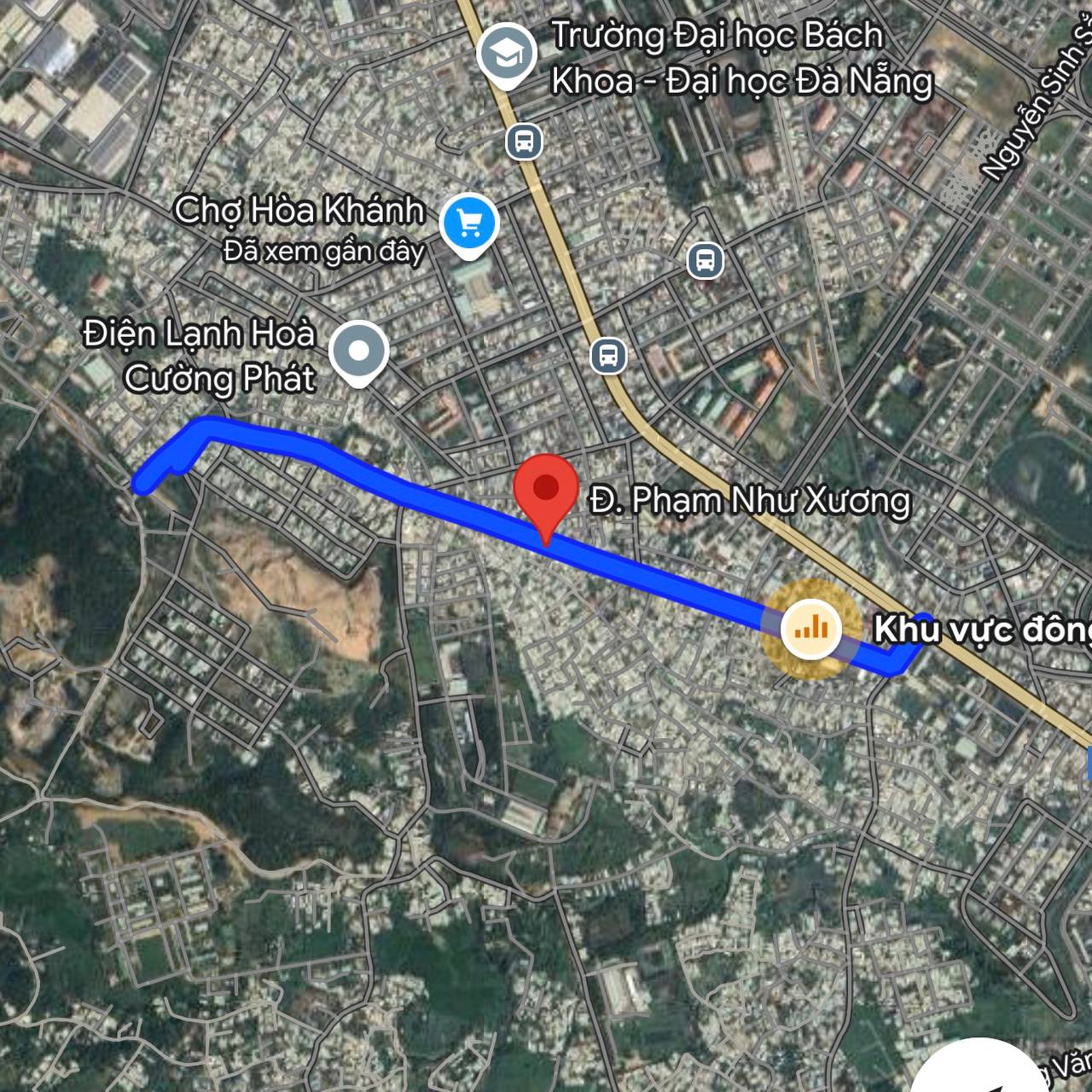Select the bus stop nearest the university marker
The image size is (1092, 1092).
point(524,141)
